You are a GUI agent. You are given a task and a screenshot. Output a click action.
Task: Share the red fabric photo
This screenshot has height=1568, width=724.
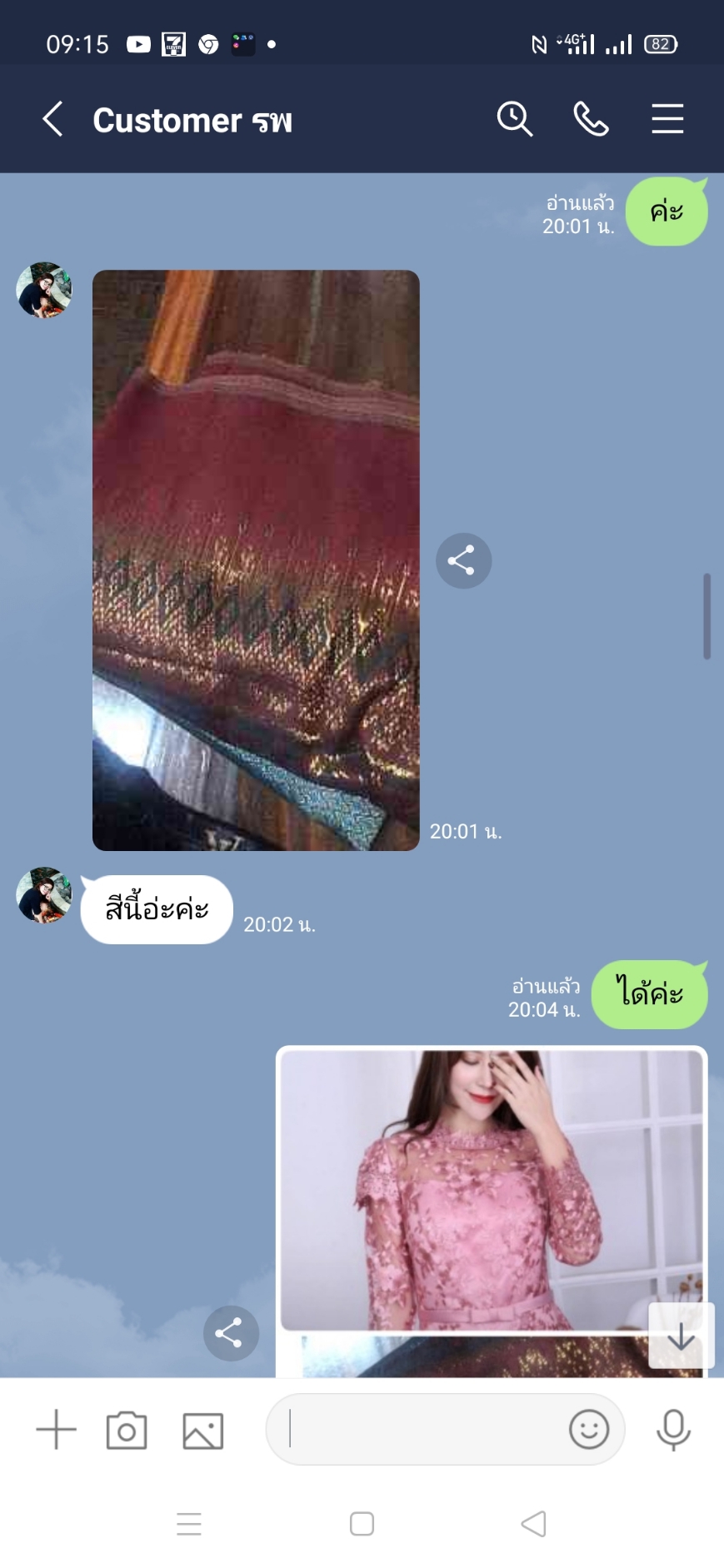(x=463, y=560)
